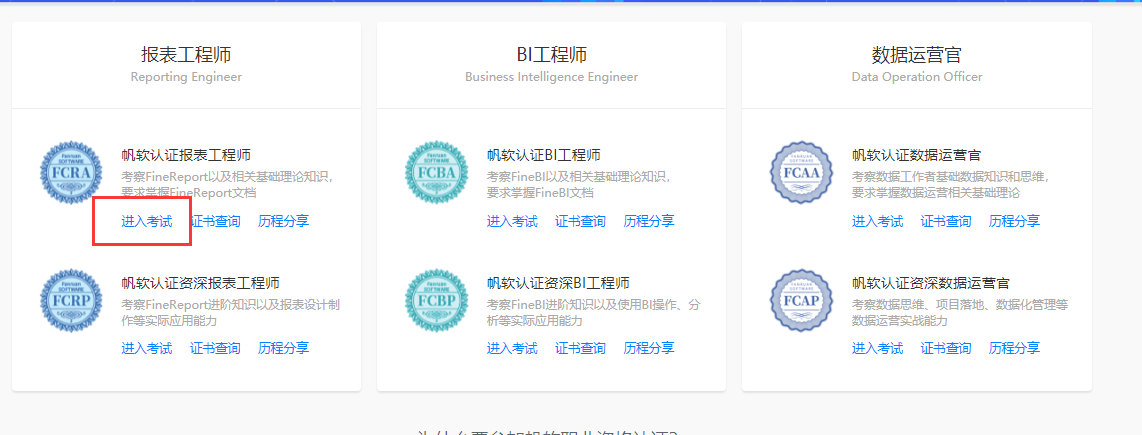Open 进入考试 for 帆软认证报表工程师
The width and height of the screenshot is (1142, 435).
tap(147, 221)
